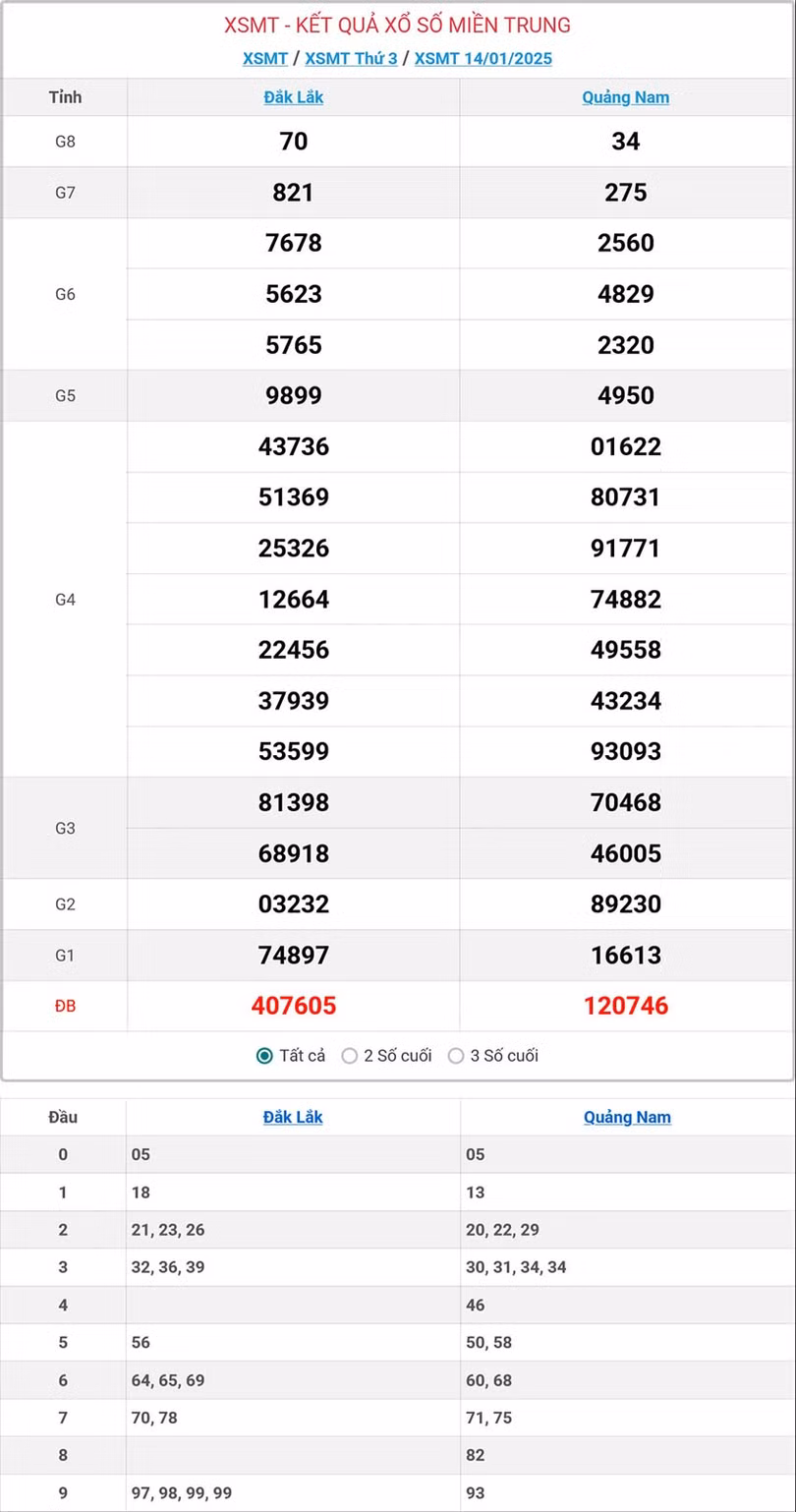796x1512 pixels.
Task: Click the page title "XSMT - KẾT QUẢ XỔ SỐ MIỀN TRUNG"
Action: 397,25
